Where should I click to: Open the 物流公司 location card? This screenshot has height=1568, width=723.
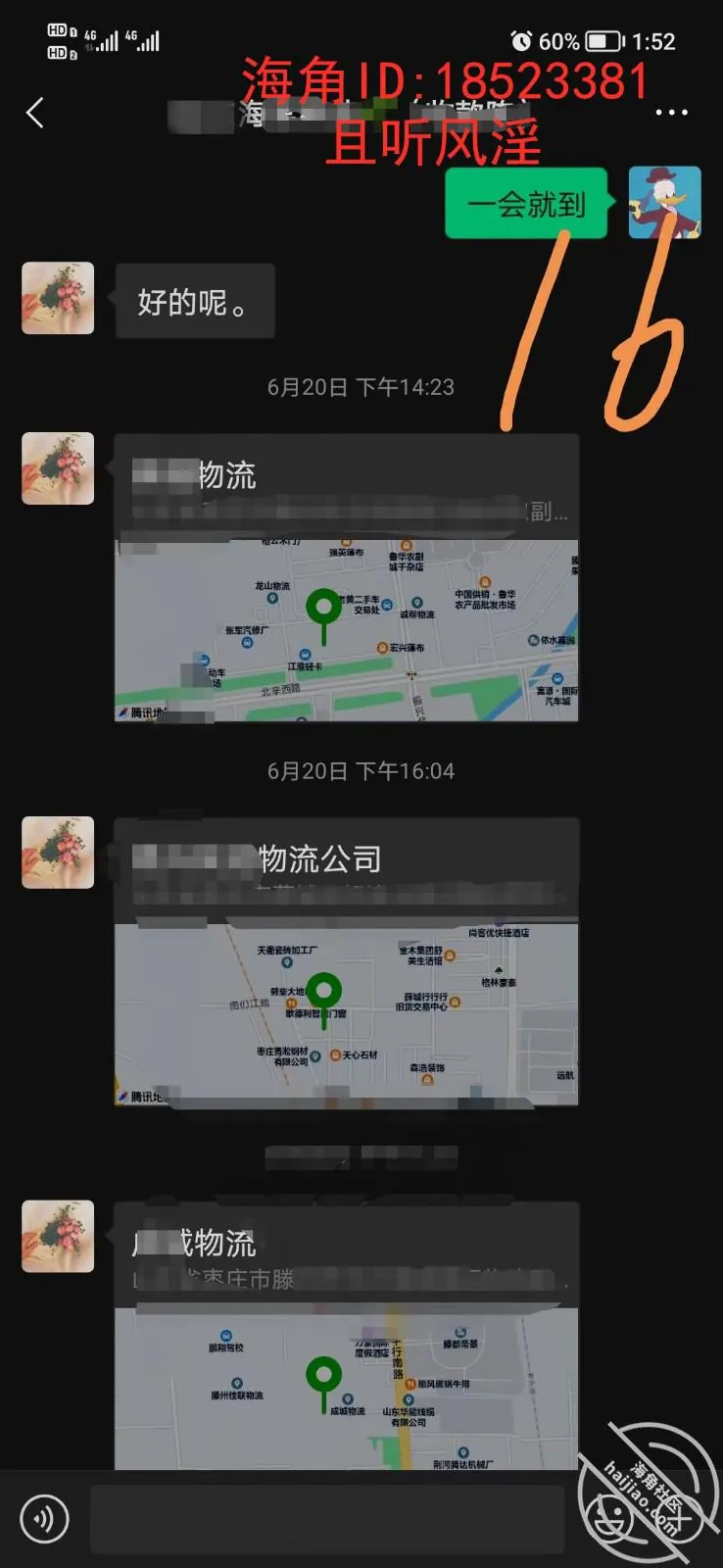pos(347,962)
